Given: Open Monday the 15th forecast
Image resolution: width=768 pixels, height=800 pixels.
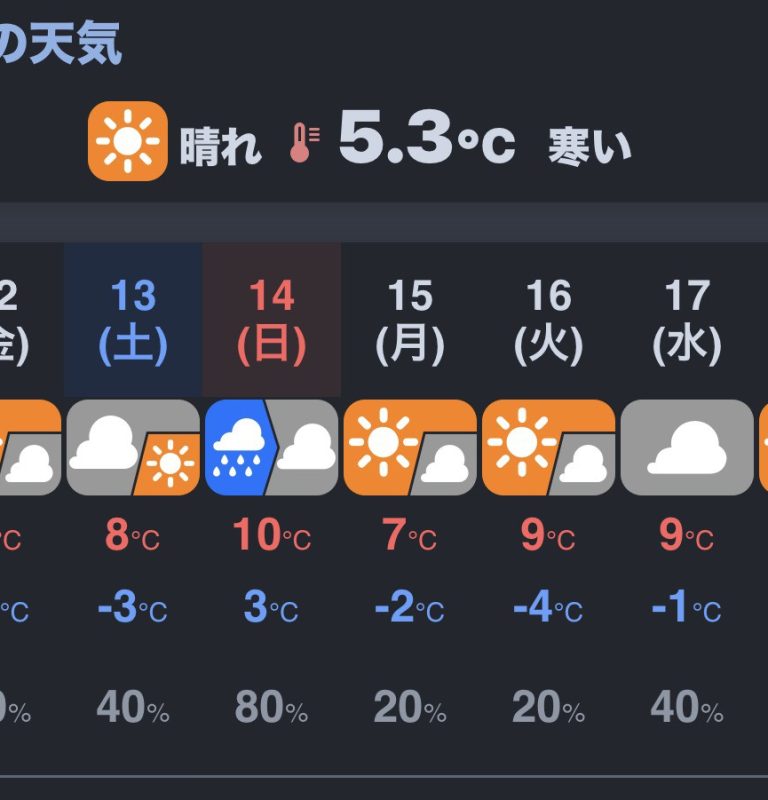Looking at the screenshot, I should [410, 320].
